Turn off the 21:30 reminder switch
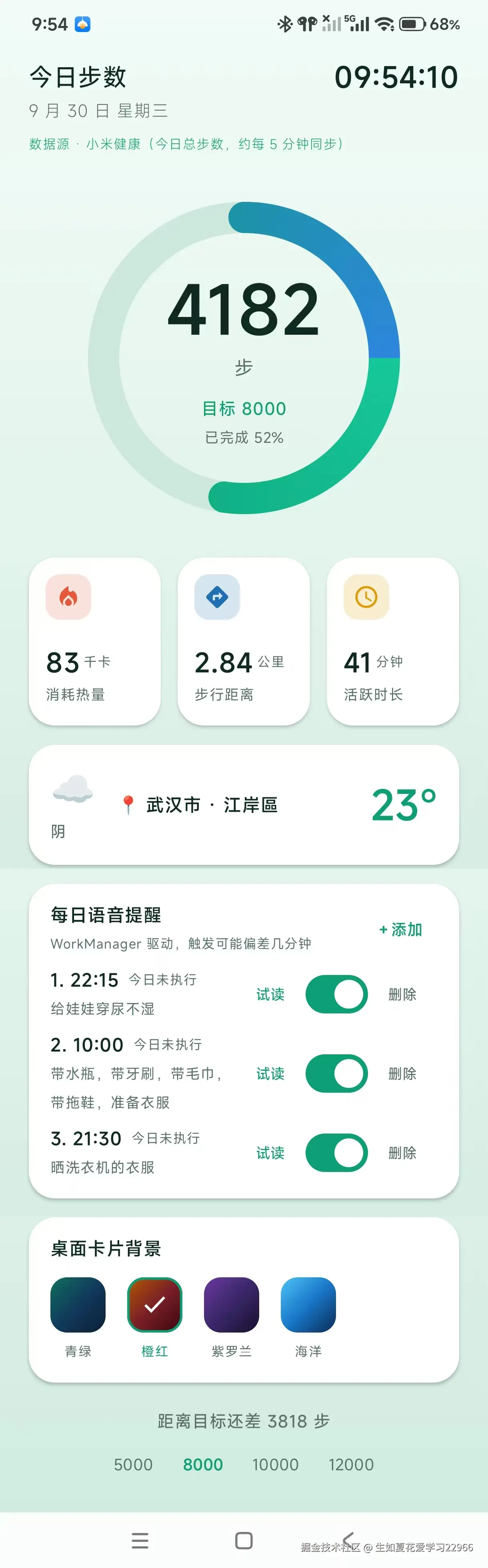Screen dimensions: 488x1568 (x=336, y=1153)
